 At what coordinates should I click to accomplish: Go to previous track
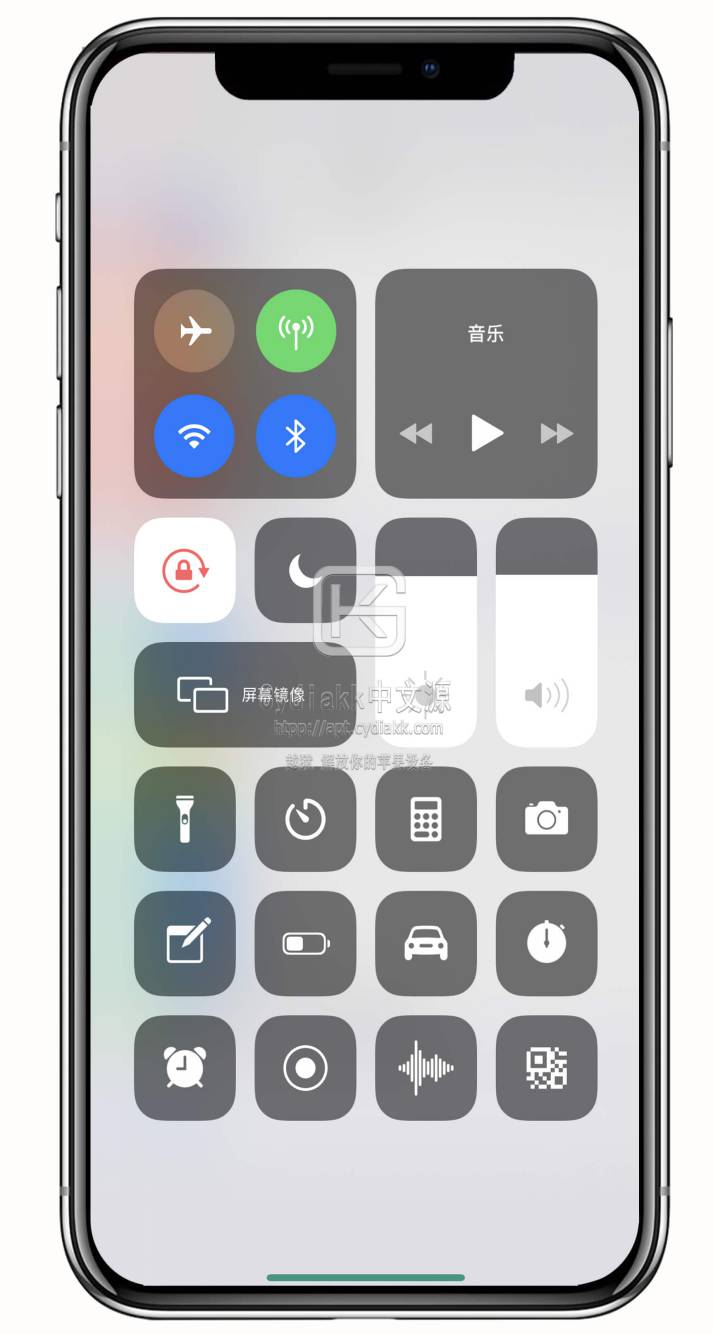click(x=416, y=434)
